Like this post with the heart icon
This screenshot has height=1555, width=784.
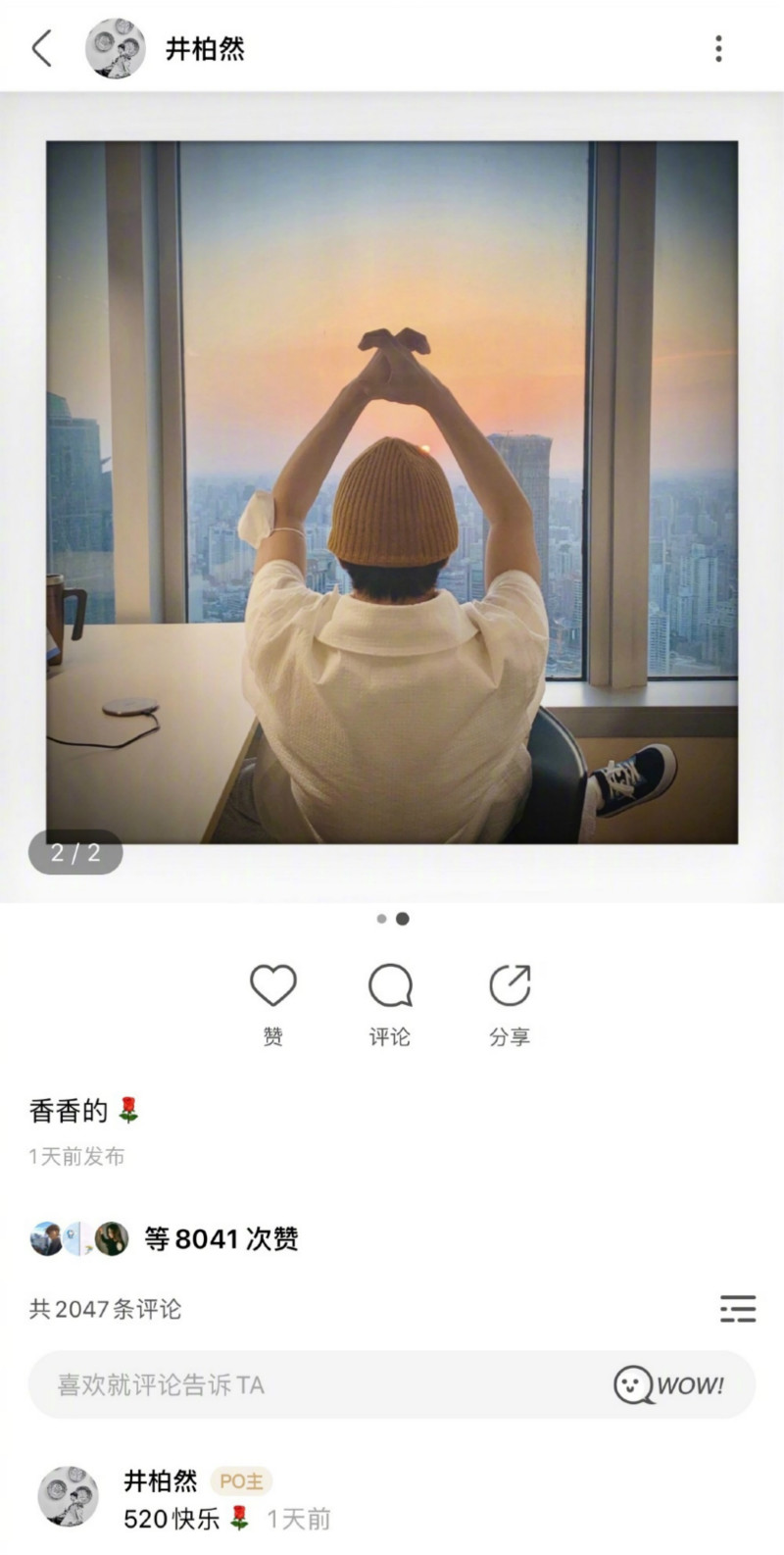272,986
